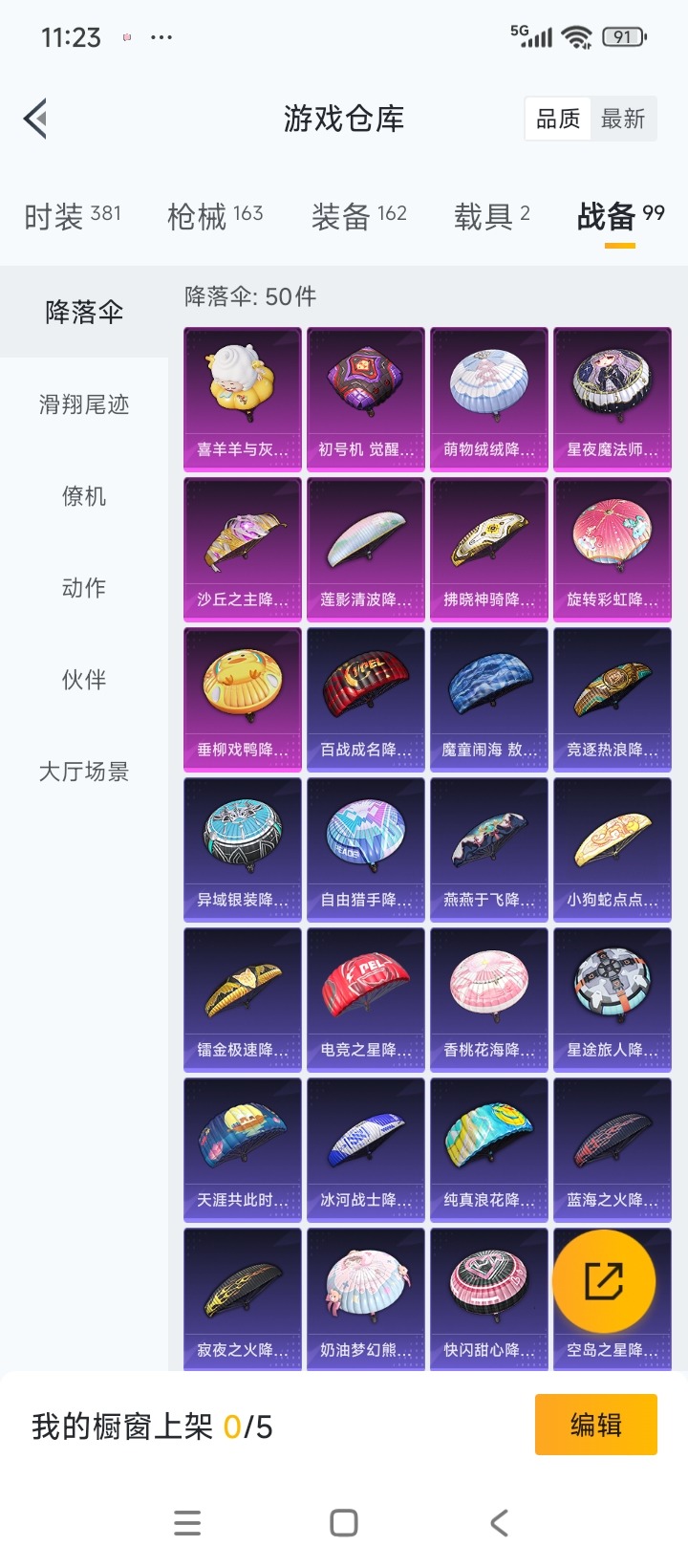
Task: Tap the back arrow at top left
Action: pyautogui.click(x=33, y=118)
